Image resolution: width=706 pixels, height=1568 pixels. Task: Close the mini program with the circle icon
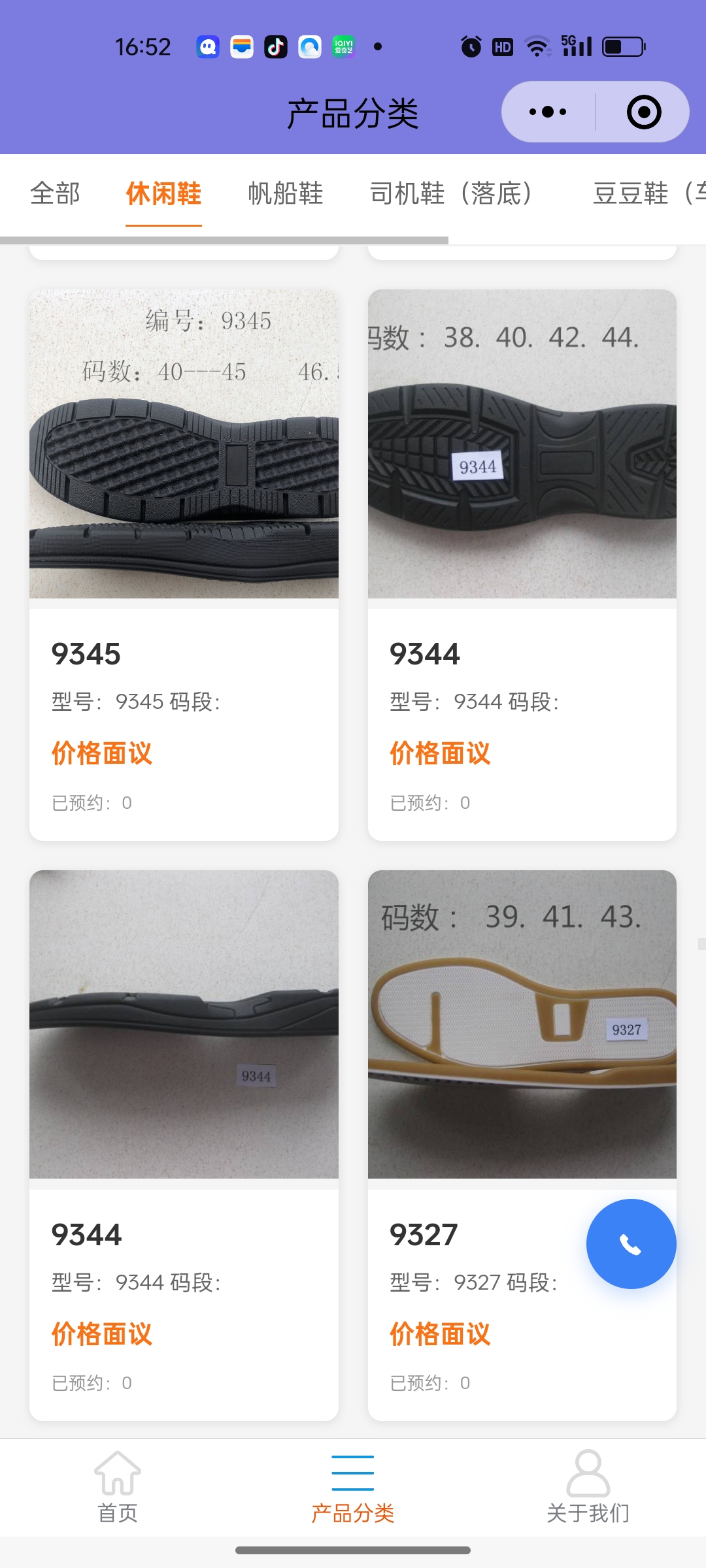click(x=643, y=112)
